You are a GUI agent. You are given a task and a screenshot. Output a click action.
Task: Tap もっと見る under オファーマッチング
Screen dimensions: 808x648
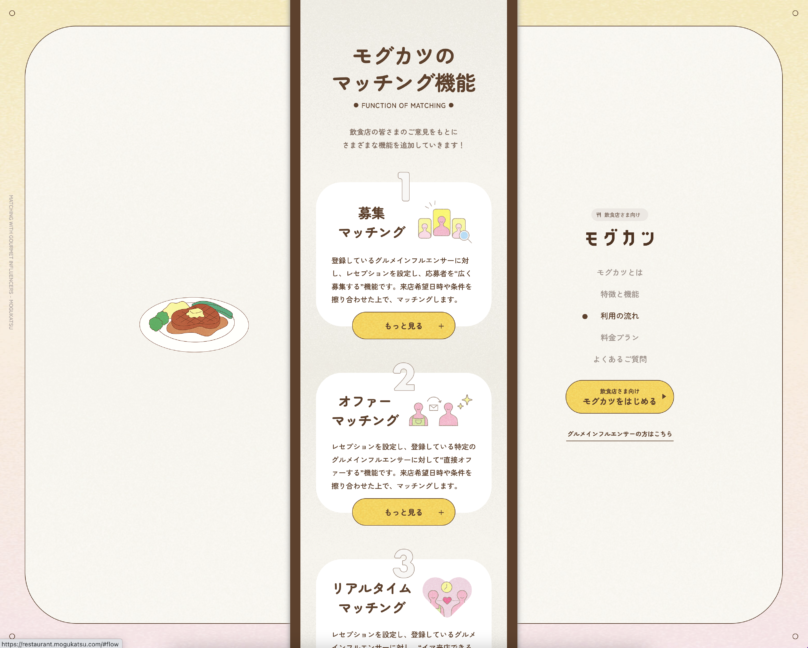(x=403, y=512)
